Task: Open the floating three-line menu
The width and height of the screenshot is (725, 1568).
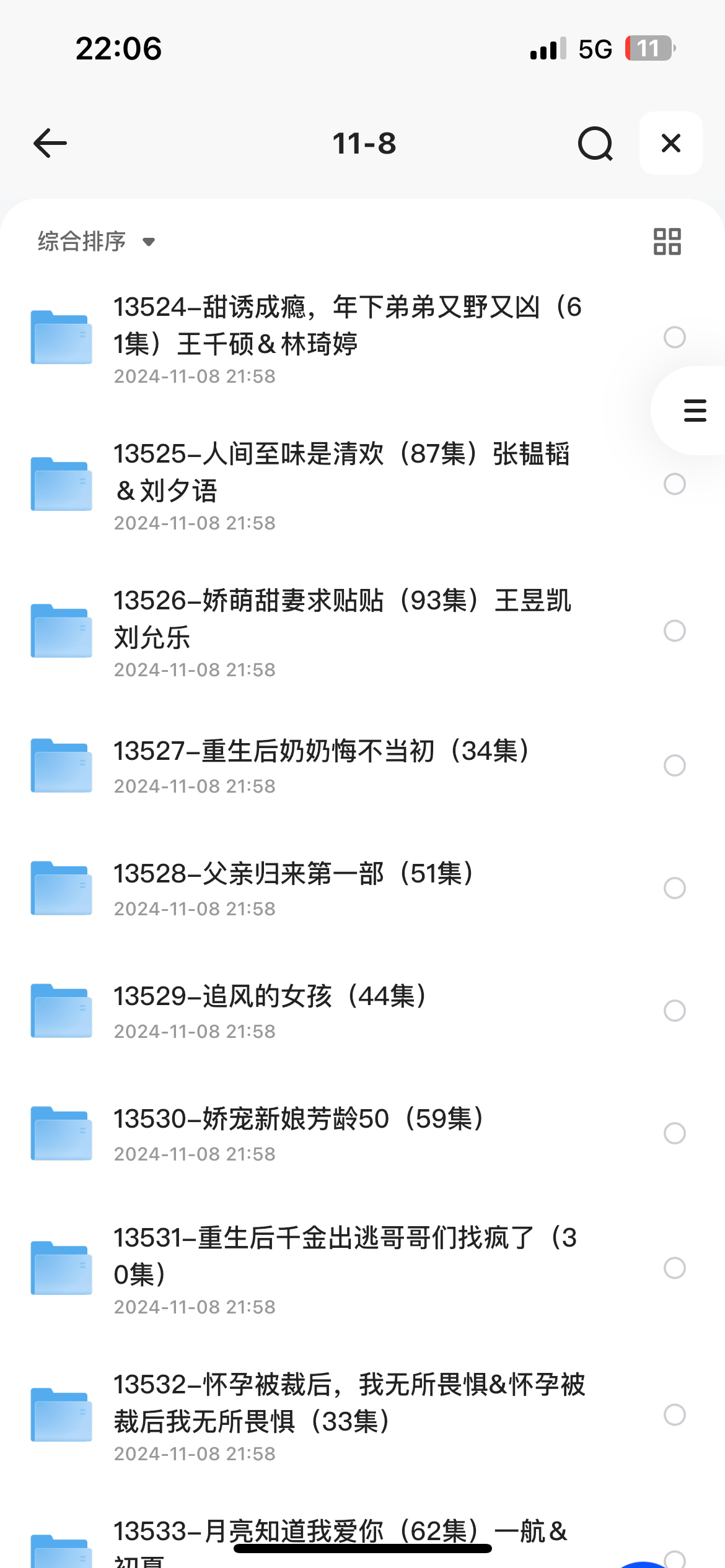Action: 695,411
